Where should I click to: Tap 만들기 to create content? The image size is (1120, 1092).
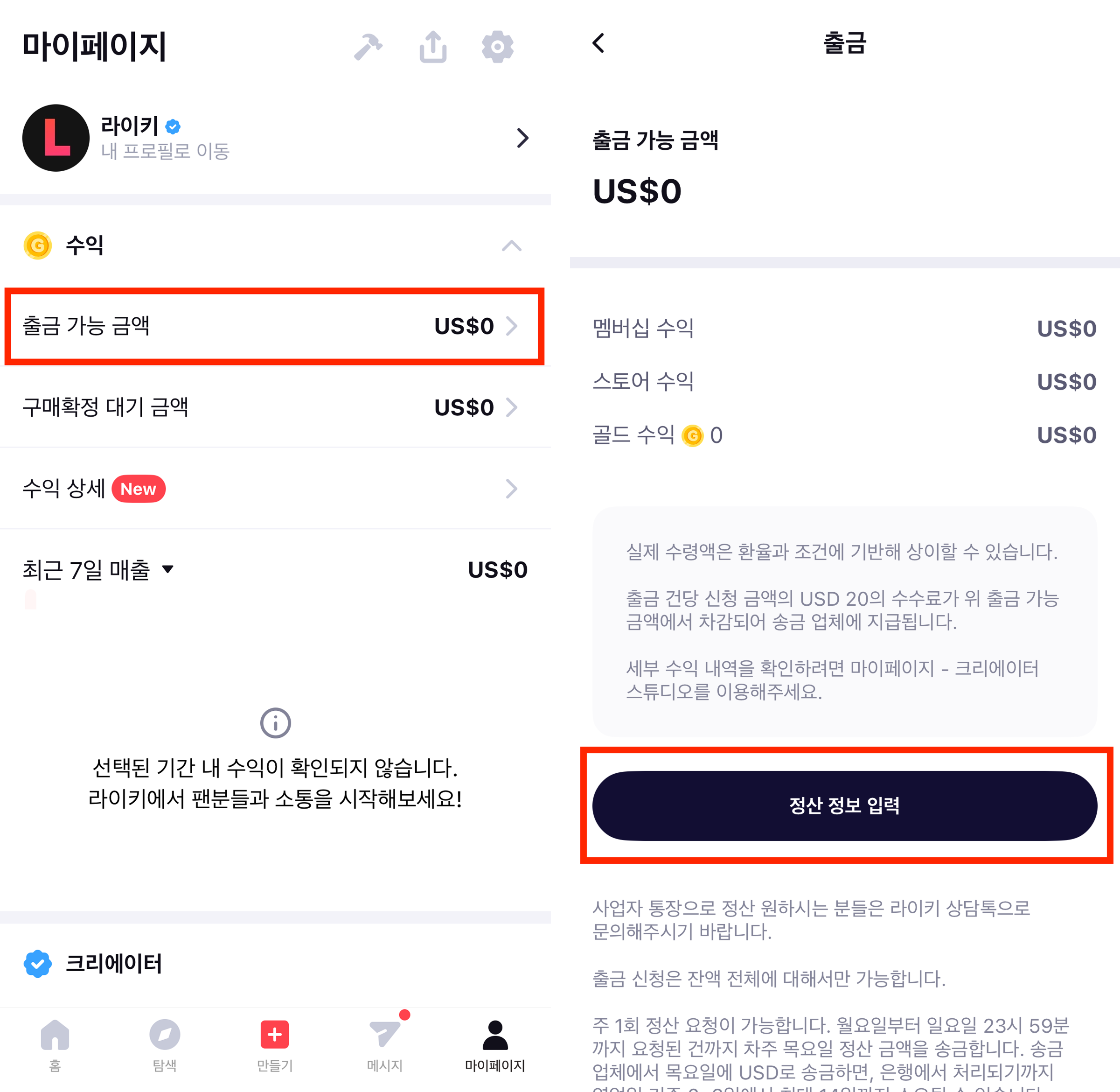click(x=275, y=1045)
